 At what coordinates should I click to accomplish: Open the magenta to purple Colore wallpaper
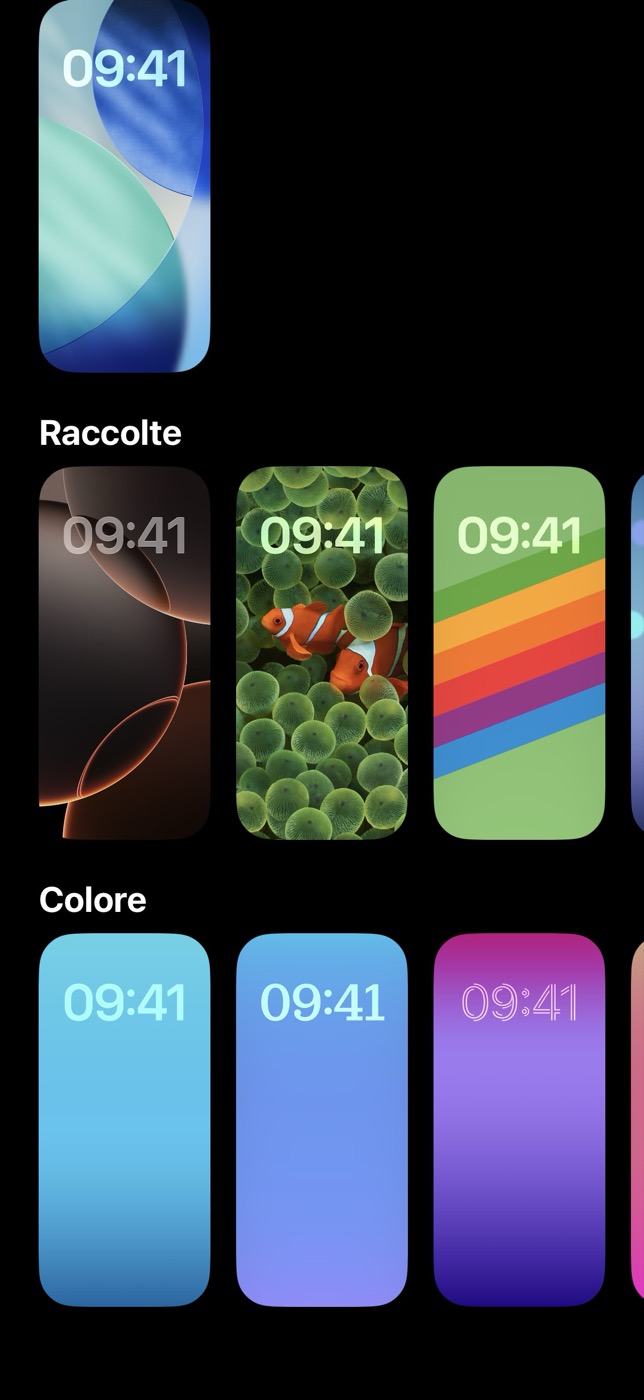(x=520, y=1120)
